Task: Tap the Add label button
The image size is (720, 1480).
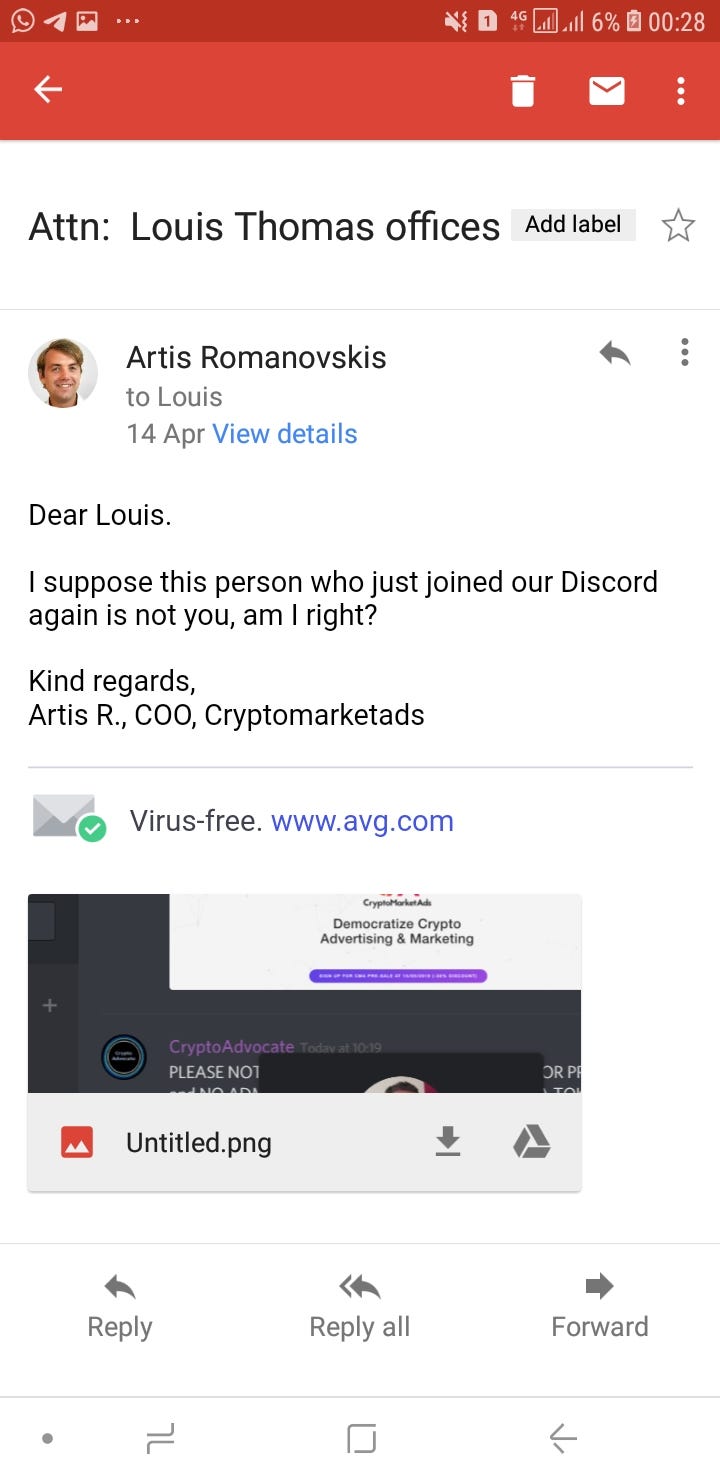Action: click(573, 224)
